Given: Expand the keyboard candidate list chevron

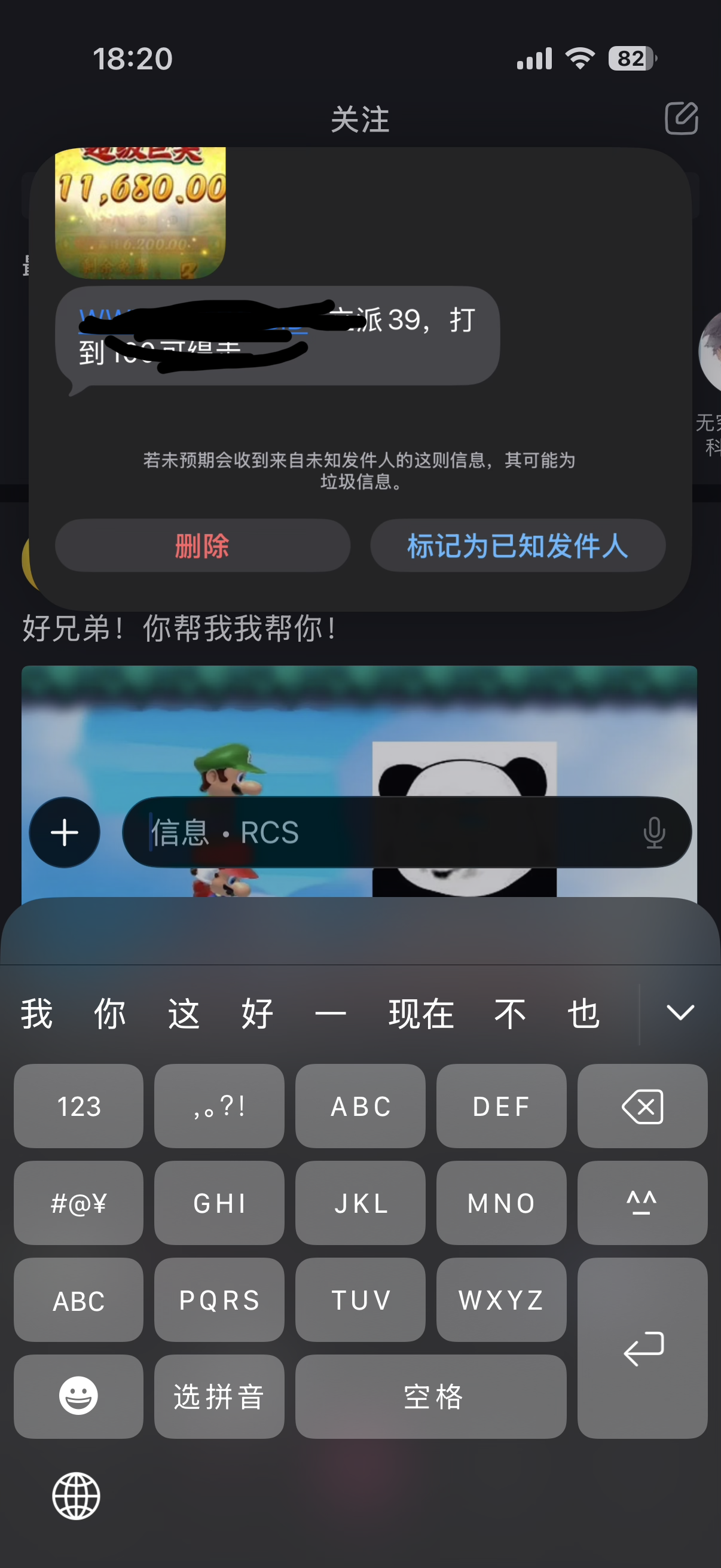Looking at the screenshot, I should [x=680, y=1013].
